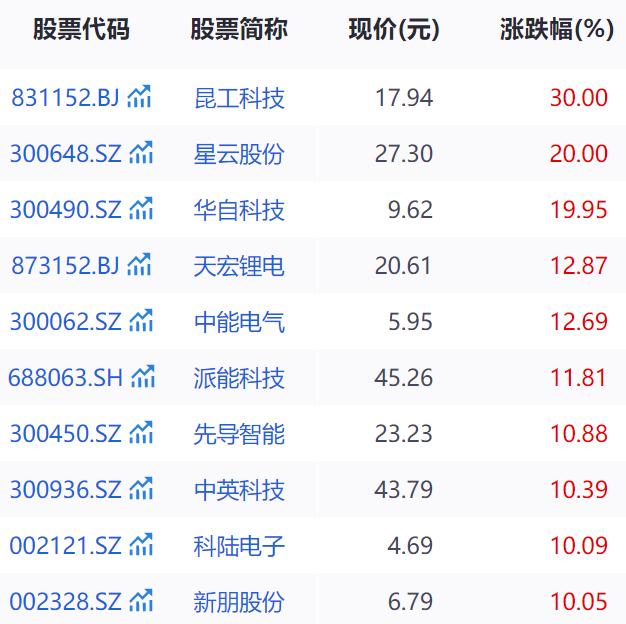Open the 科陆电子 link

point(239,546)
